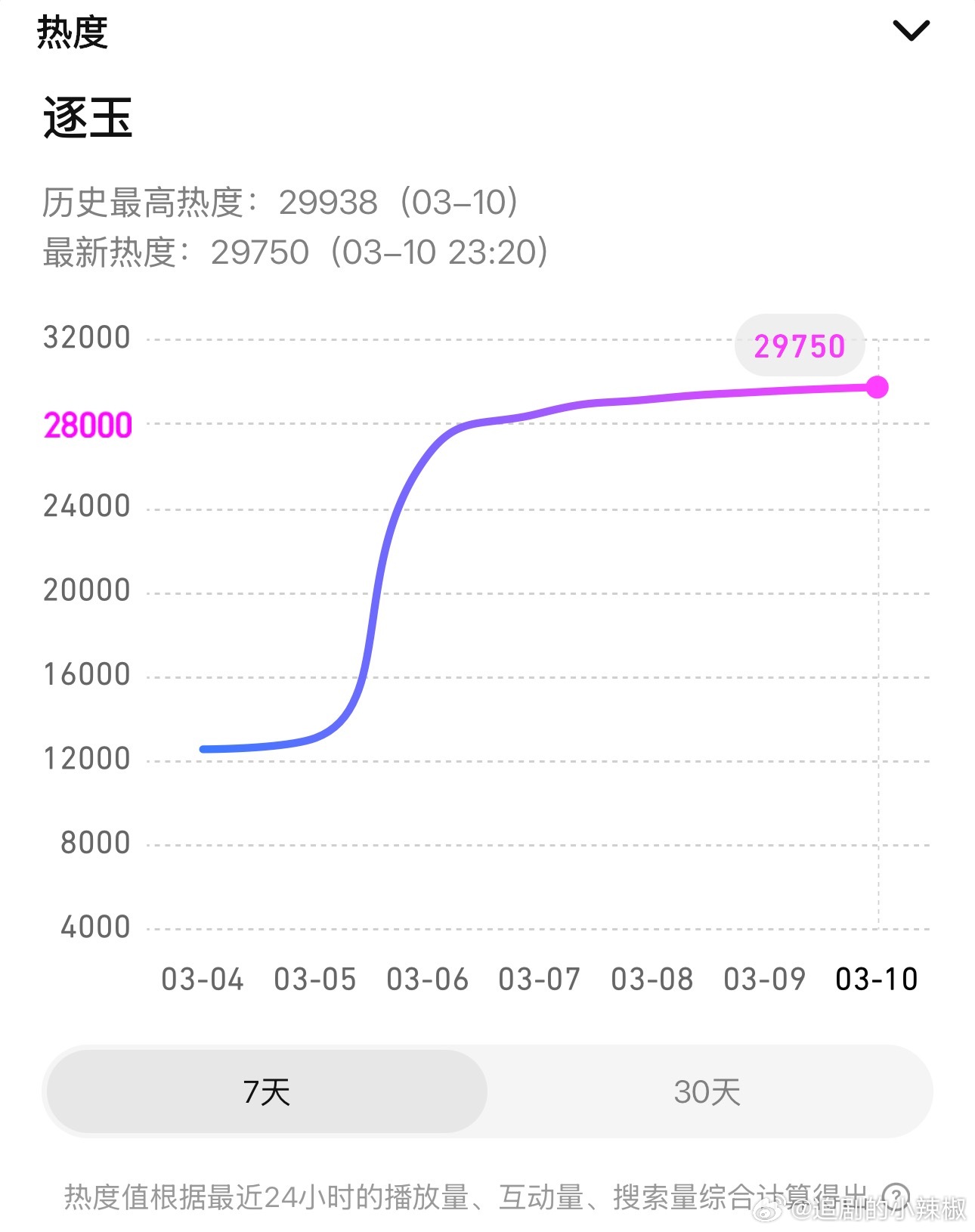Select the pink endpoint dot on the curve

click(877, 386)
